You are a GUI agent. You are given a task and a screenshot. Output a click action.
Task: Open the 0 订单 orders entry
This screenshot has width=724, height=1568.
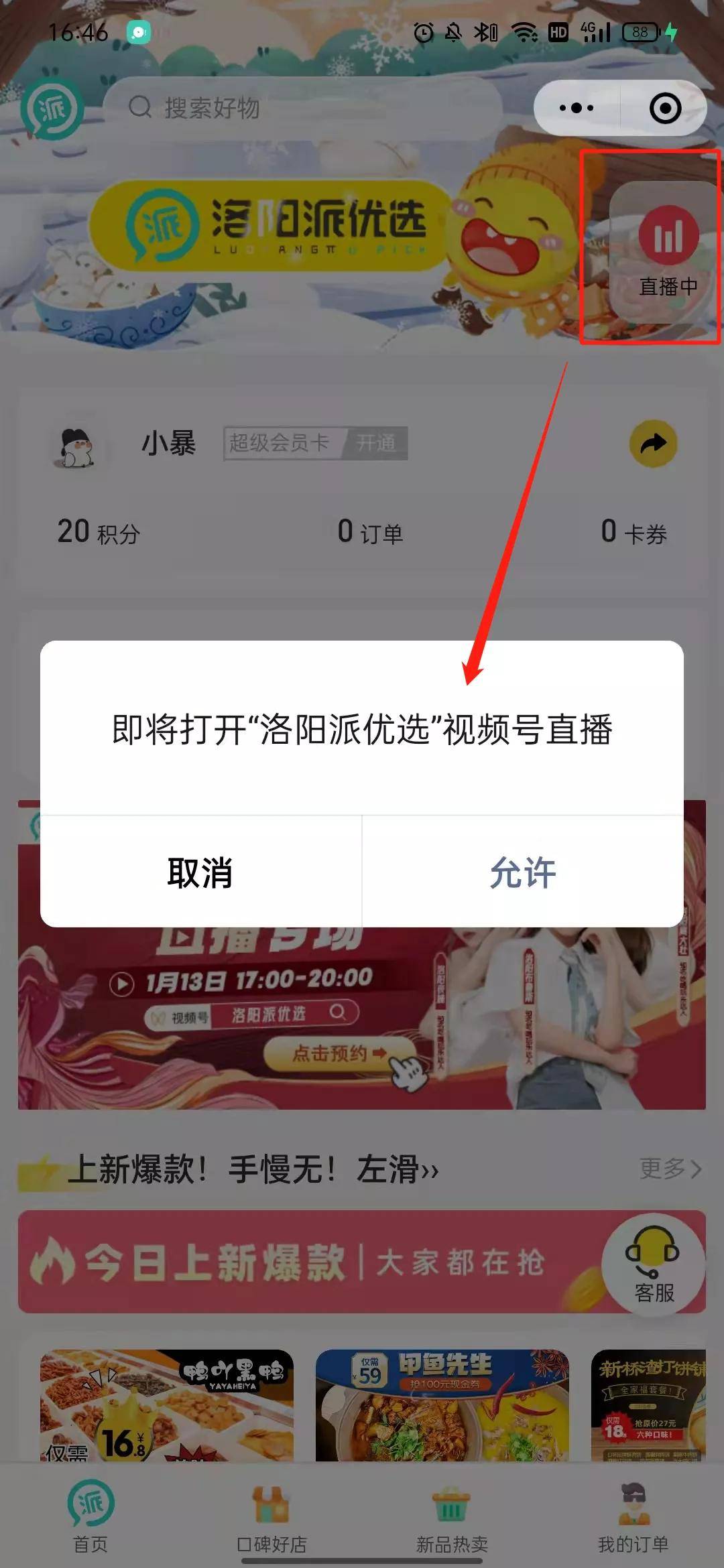click(x=370, y=532)
